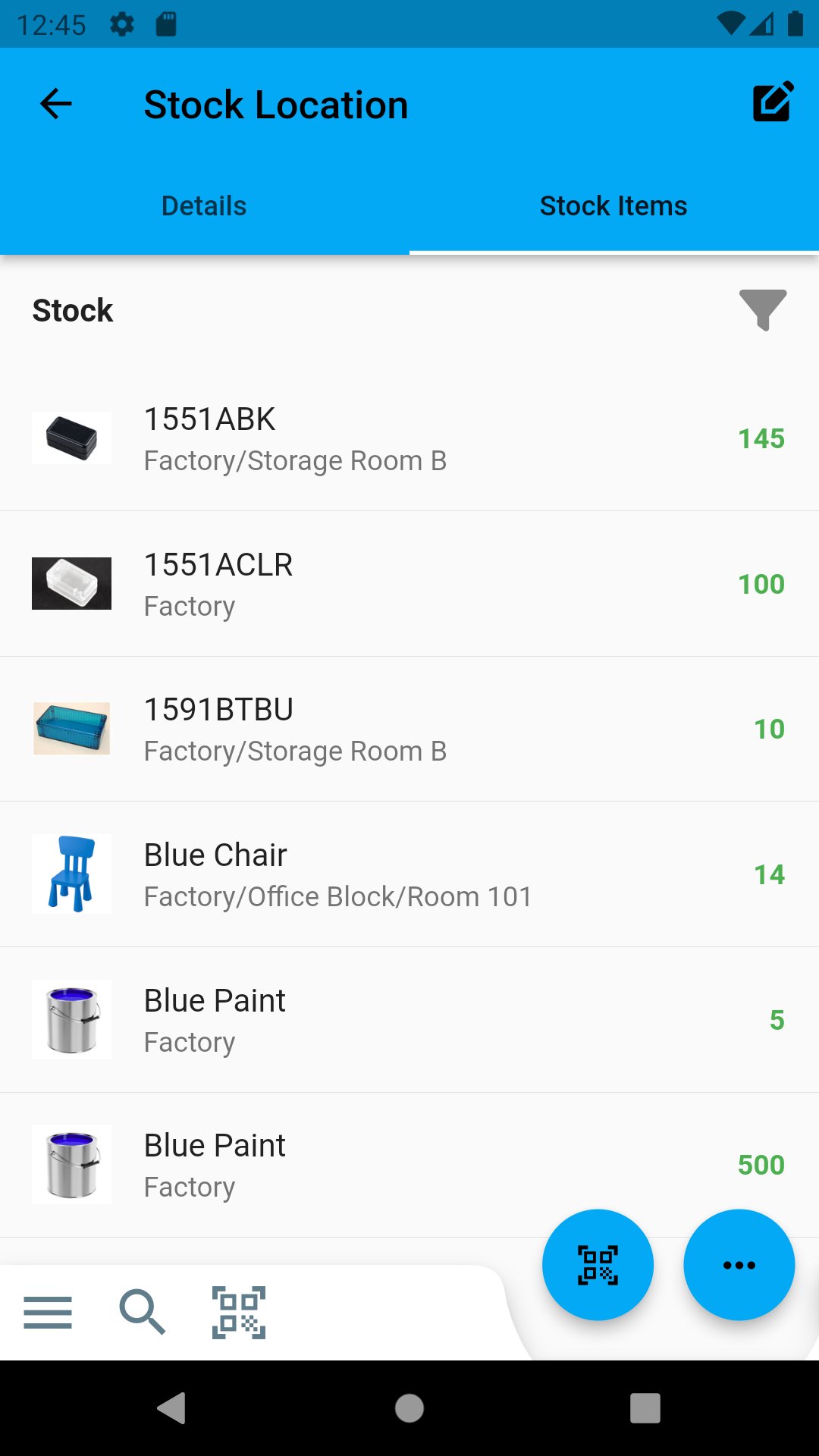Screen dimensions: 819x1456
Task: Open the blue ellipsis actions button
Action: click(739, 1264)
